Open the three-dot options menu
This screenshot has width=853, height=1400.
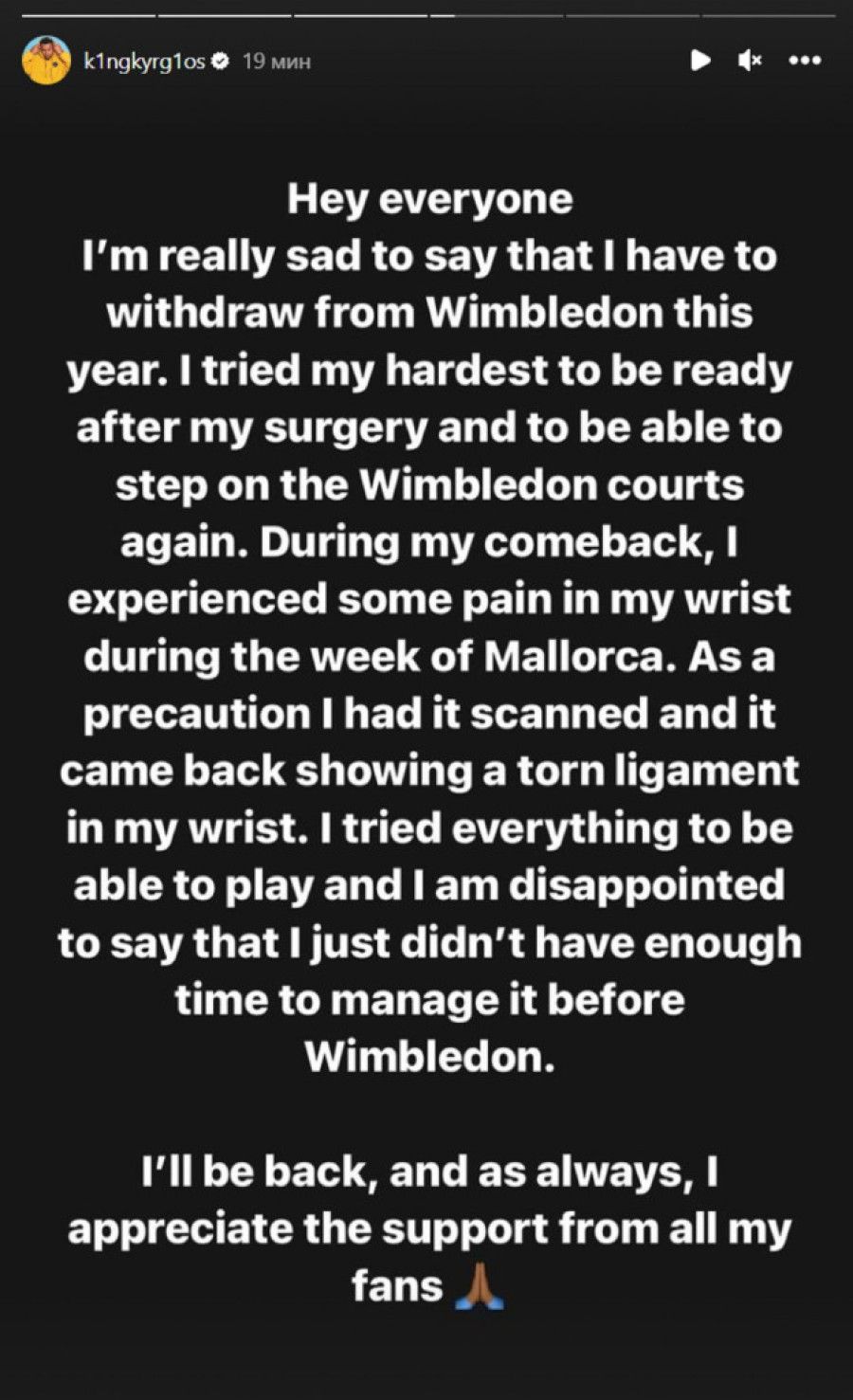click(x=805, y=61)
